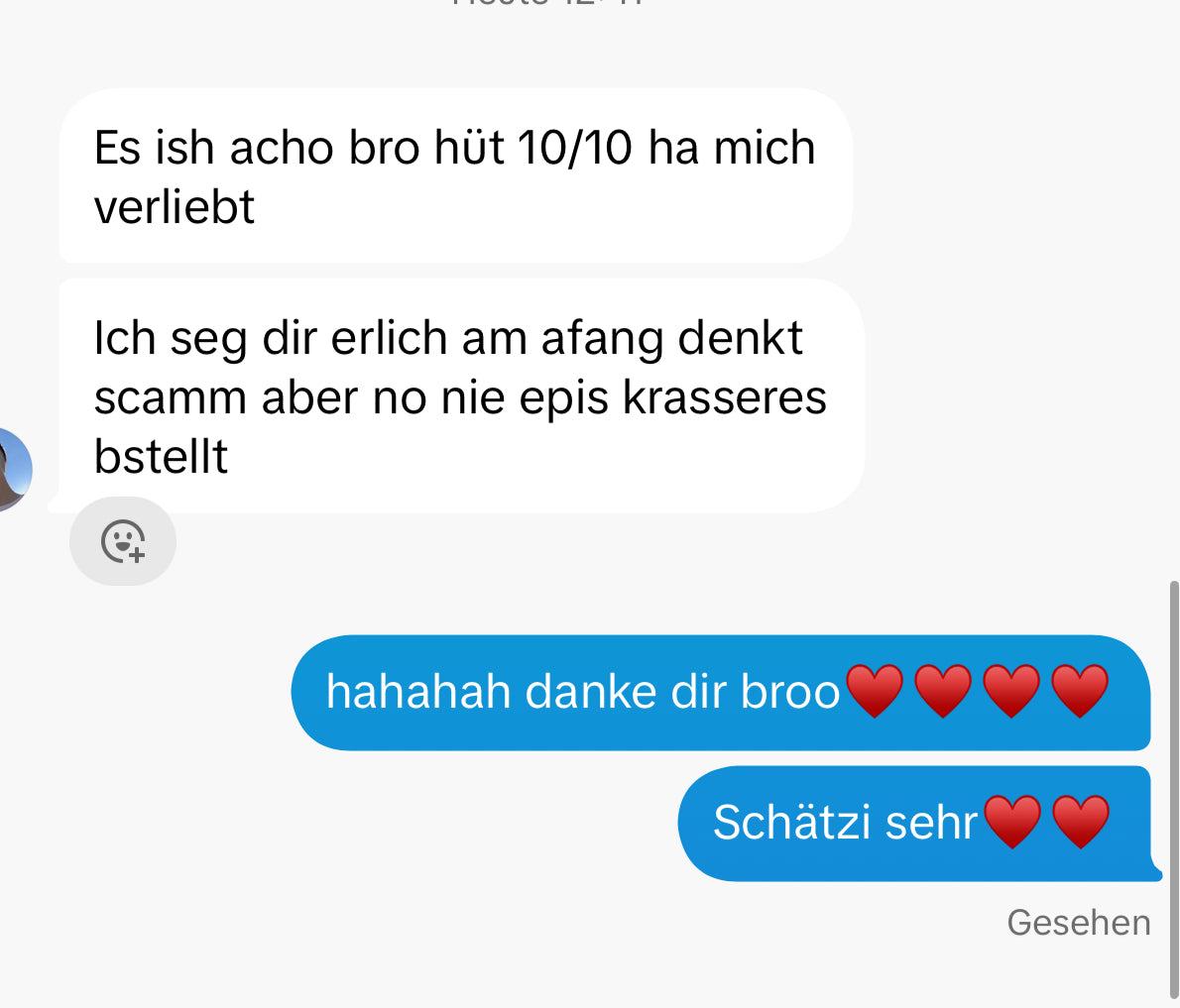Open the sender's profile picture
1180x1008 pixels.
coord(12,469)
